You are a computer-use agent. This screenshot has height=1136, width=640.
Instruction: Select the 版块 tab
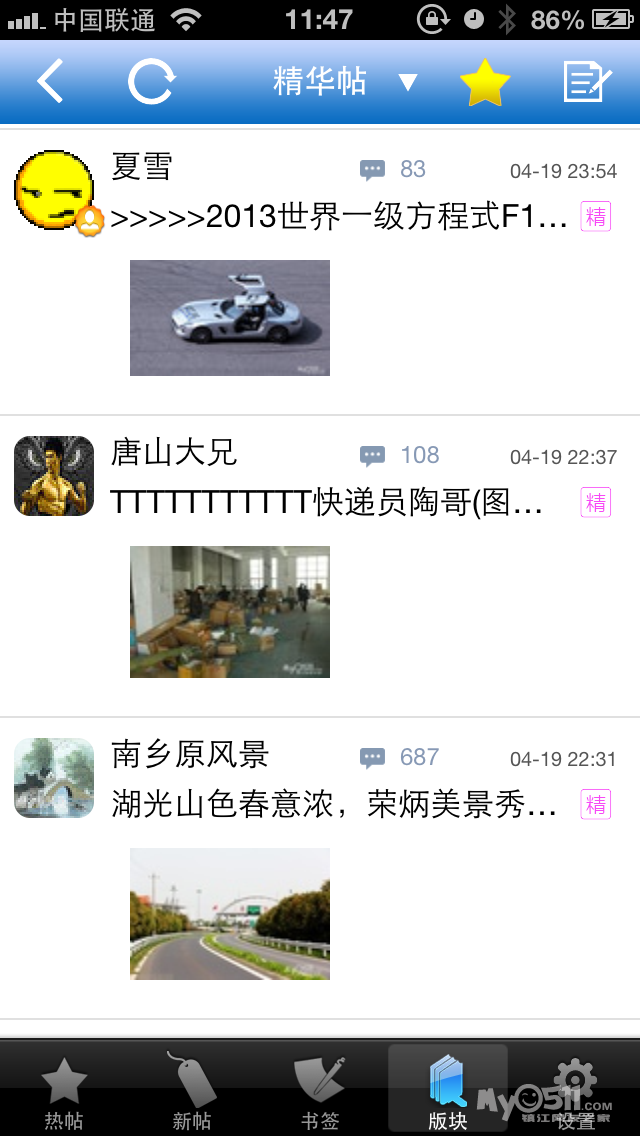coord(447,1092)
